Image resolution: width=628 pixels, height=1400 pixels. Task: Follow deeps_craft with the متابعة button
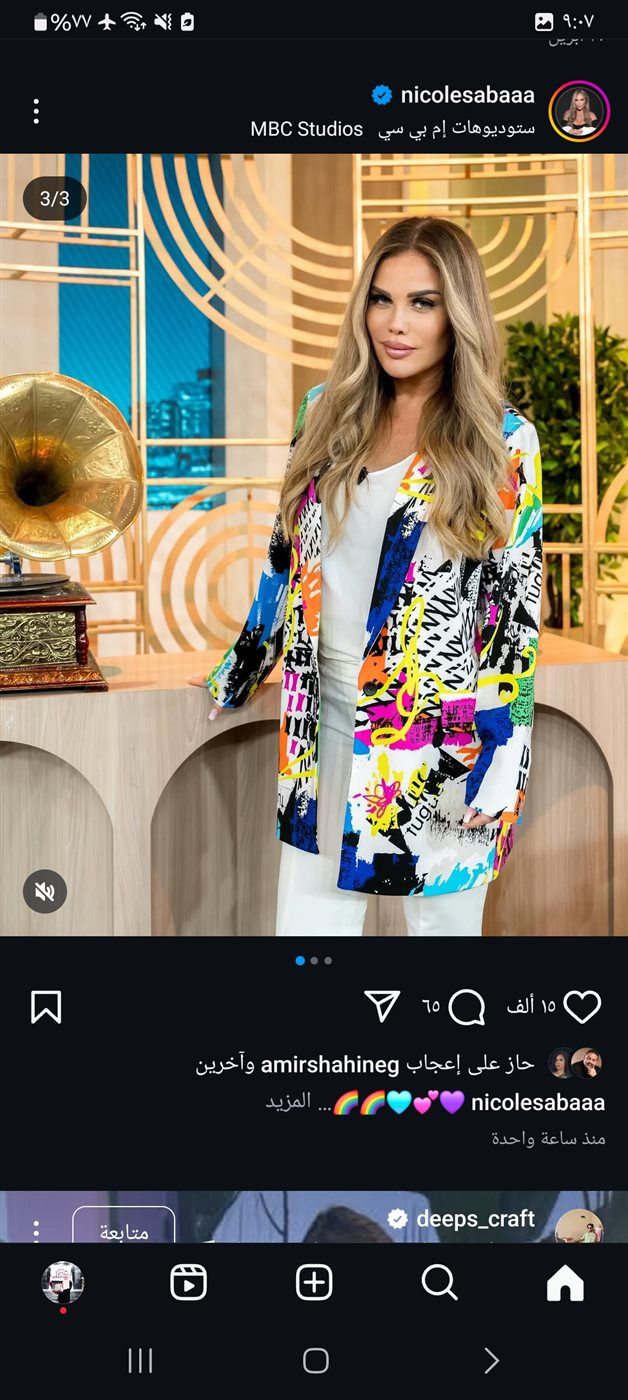pos(124,1230)
